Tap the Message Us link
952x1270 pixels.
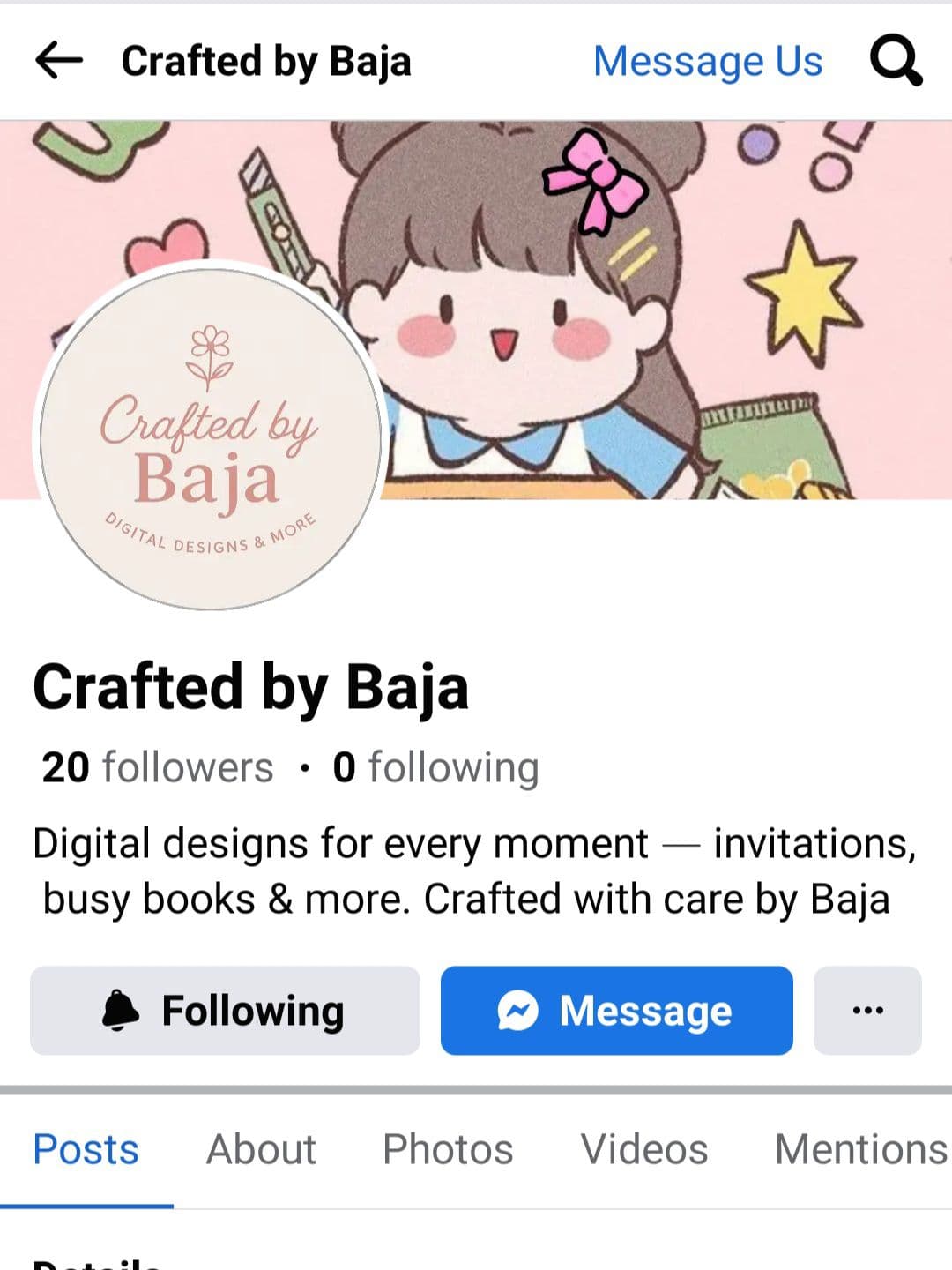click(x=708, y=62)
